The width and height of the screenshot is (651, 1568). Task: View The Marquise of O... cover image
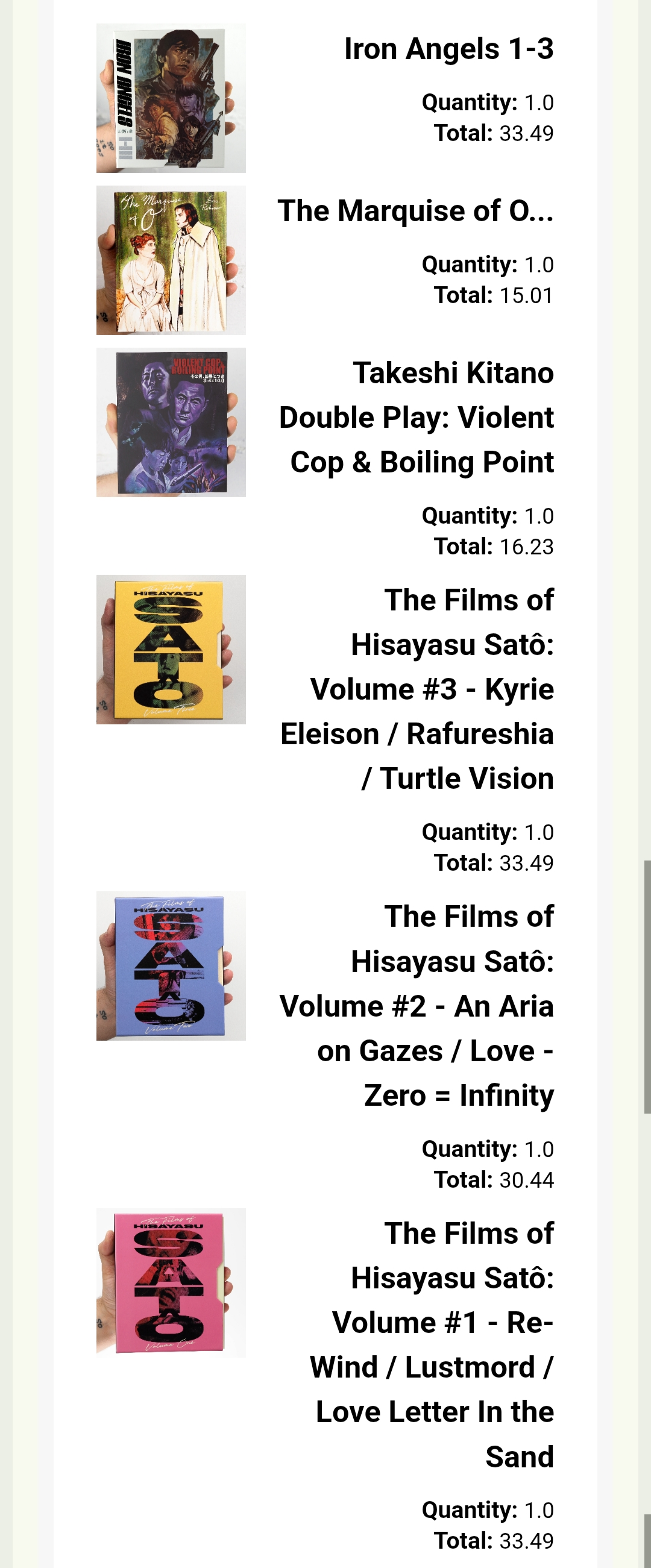pos(171,260)
